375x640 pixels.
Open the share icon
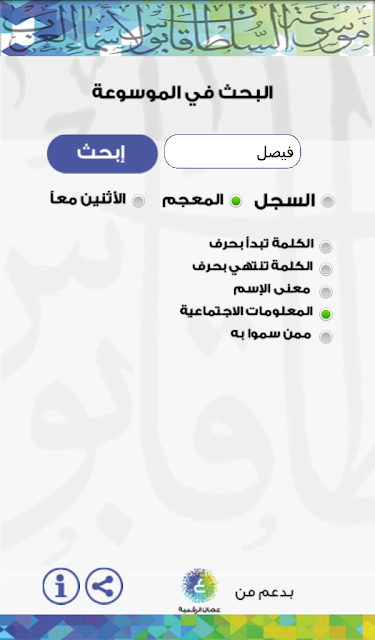coord(104,586)
